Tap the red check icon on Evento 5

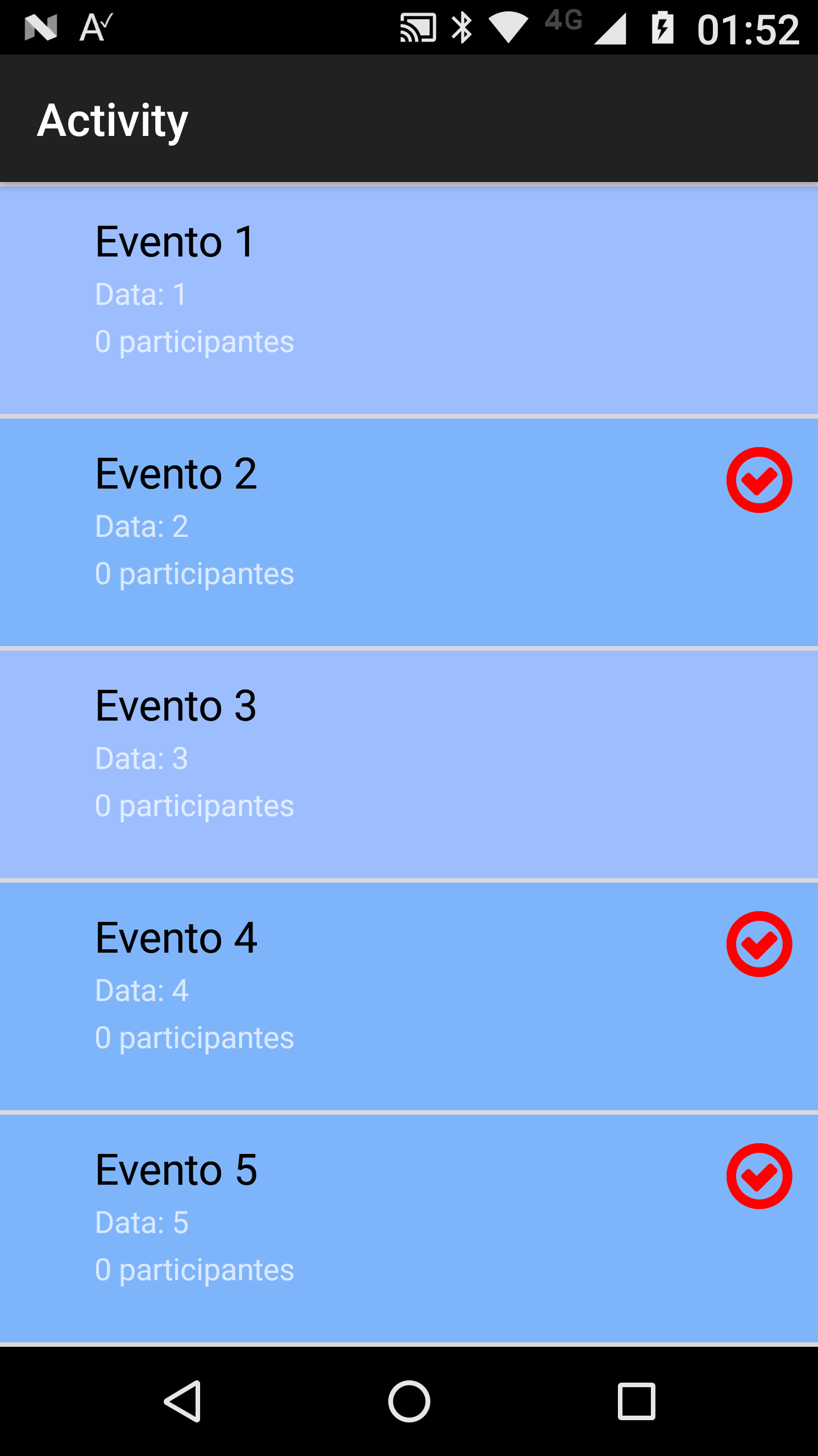click(x=759, y=1176)
